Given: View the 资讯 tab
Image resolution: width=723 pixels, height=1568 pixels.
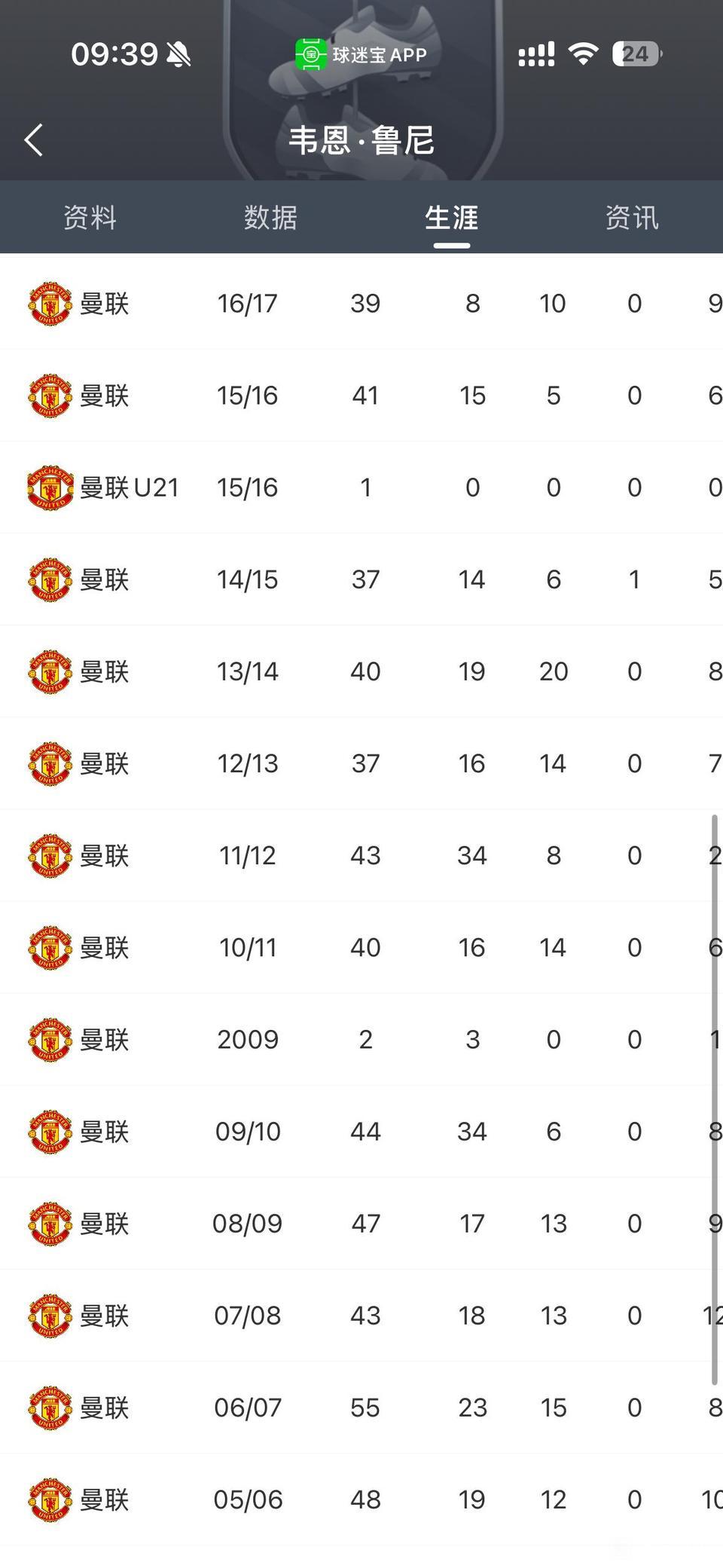Looking at the screenshot, I should 632,218.
